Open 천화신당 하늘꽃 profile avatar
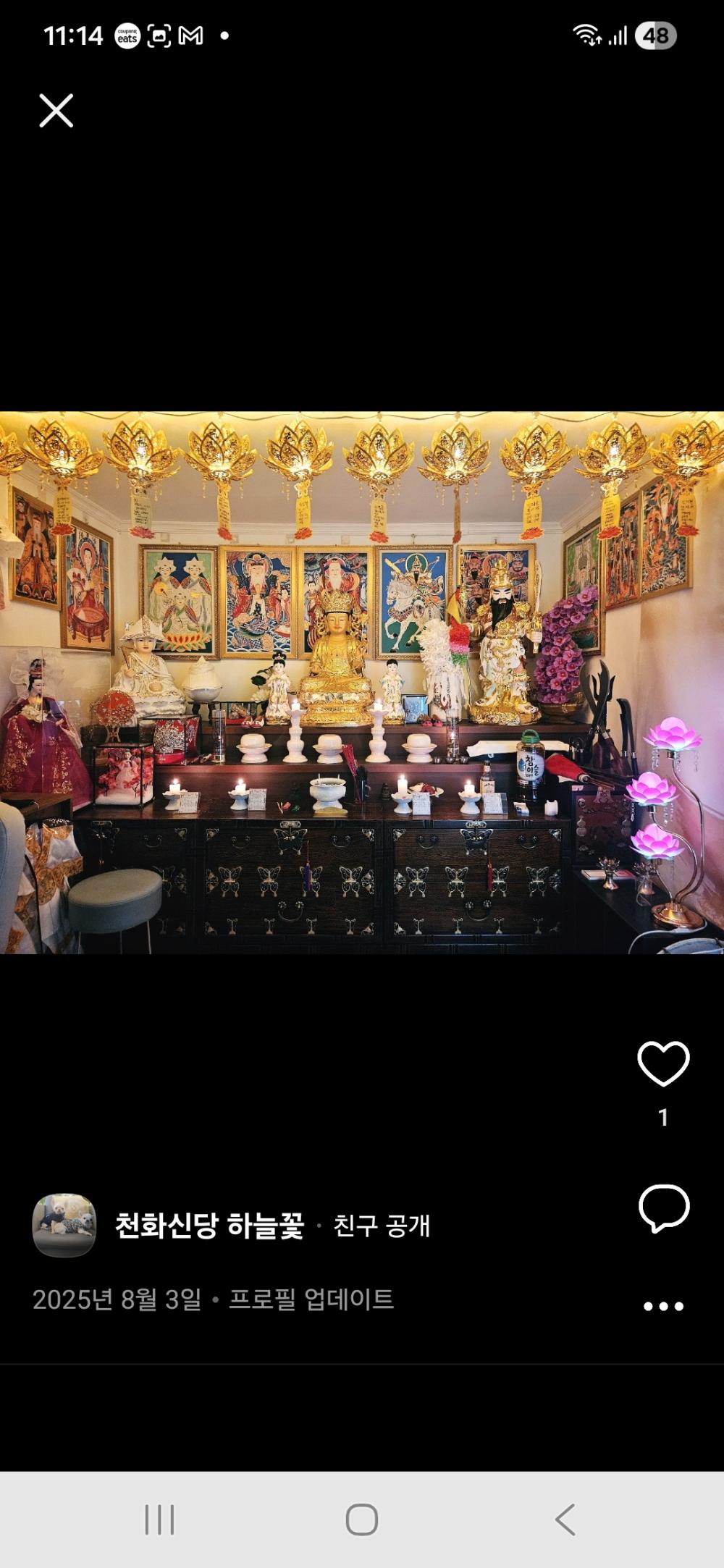 (64, 1225)
